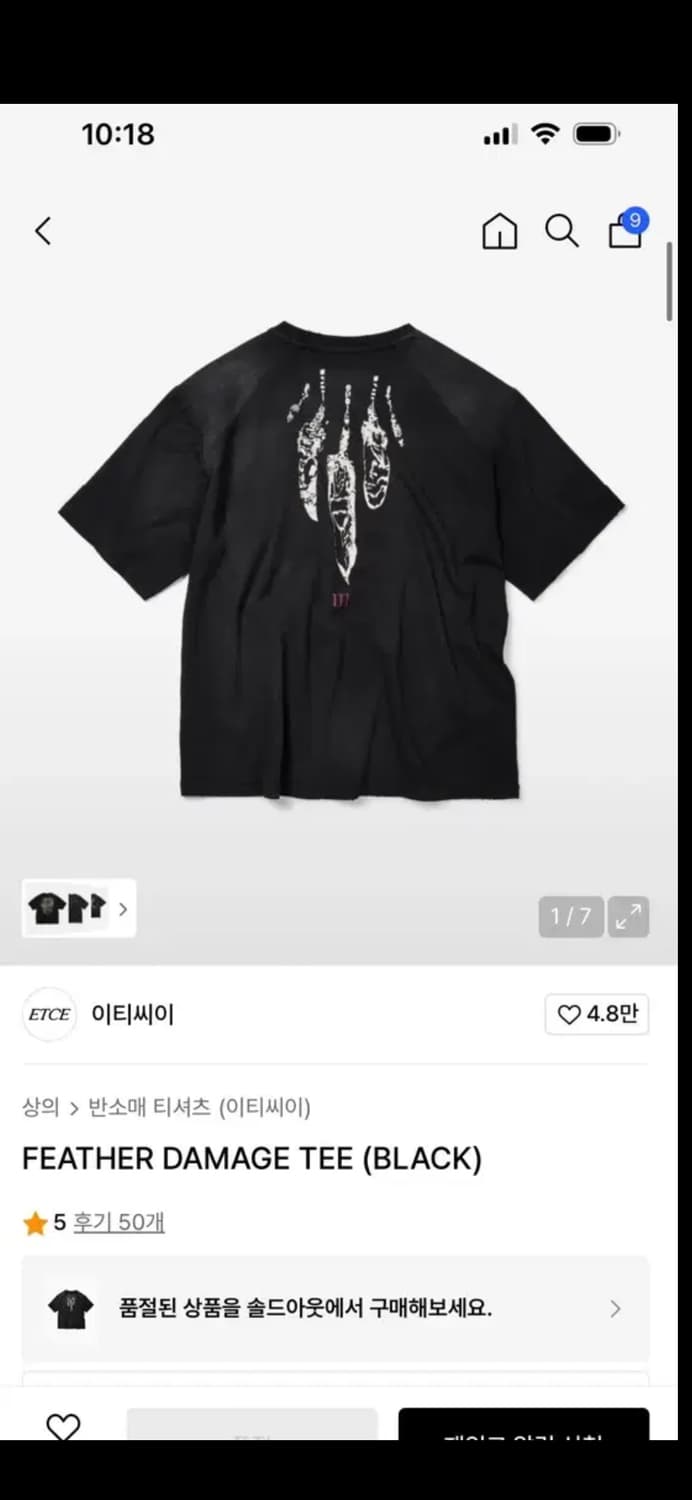Like the brand with the 4.8만 heart button
The width and height of the screenshot is (692, 1500).
coord(597,1014)
